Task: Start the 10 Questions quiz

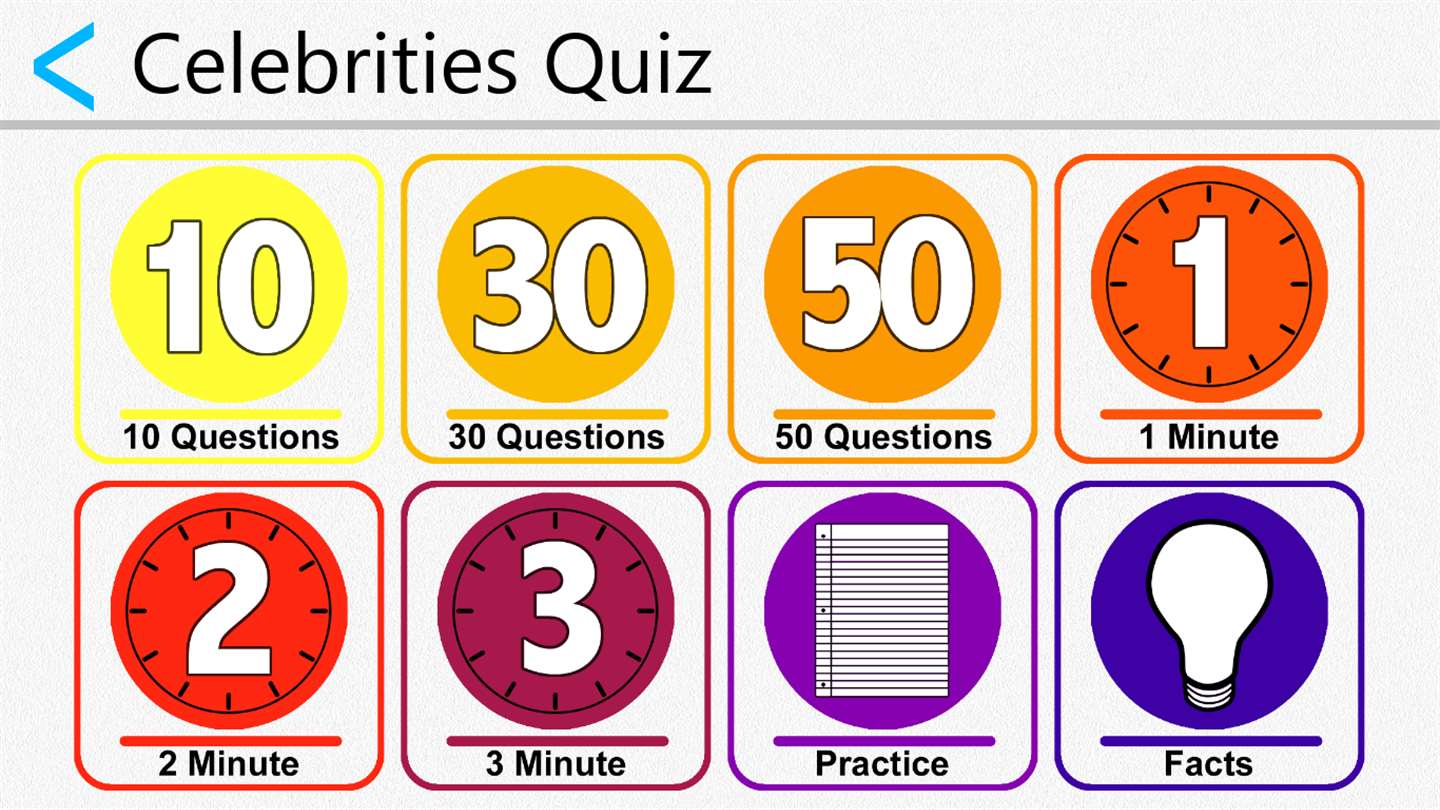Action: [x=229, y=308]
